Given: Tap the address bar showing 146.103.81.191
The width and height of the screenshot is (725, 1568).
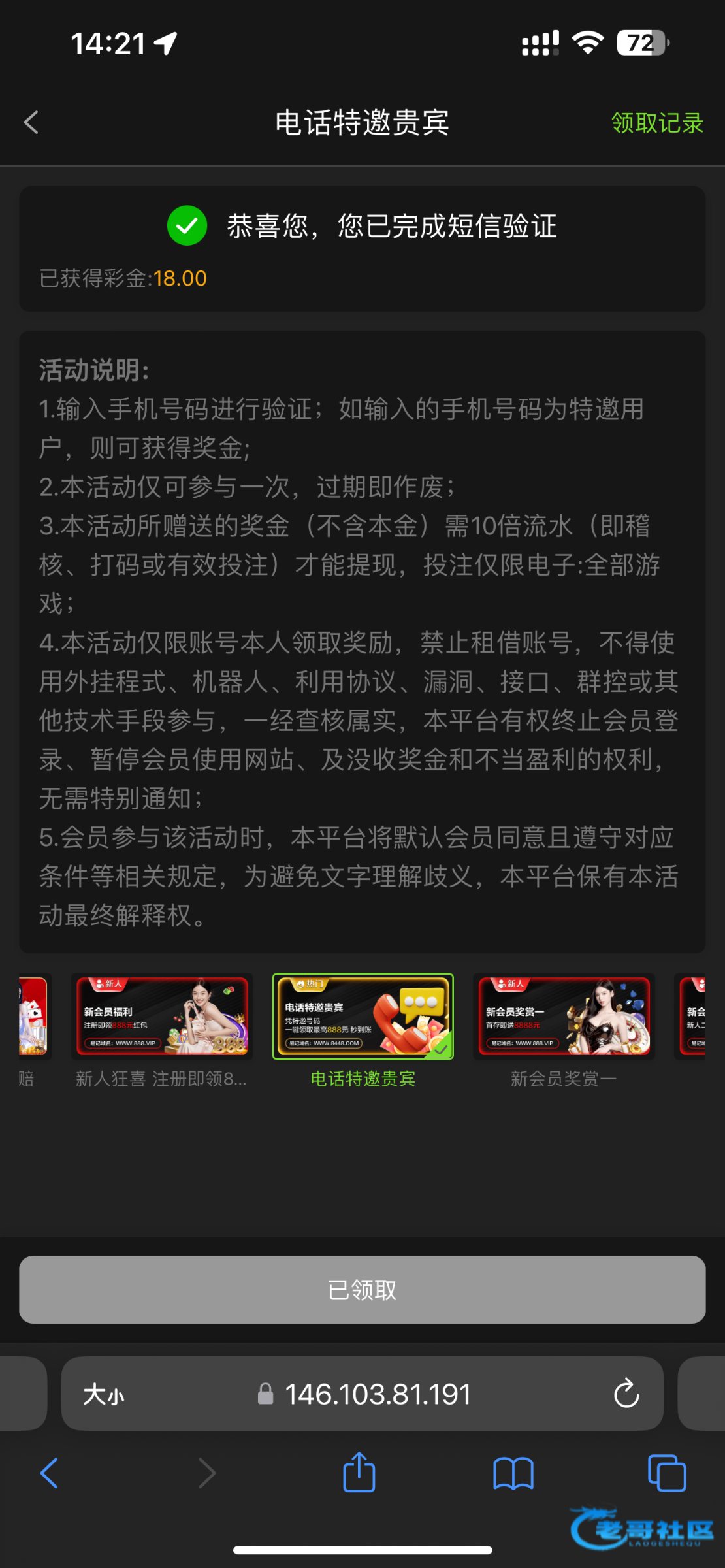Looking at the screenshot, I should 378,1394.
